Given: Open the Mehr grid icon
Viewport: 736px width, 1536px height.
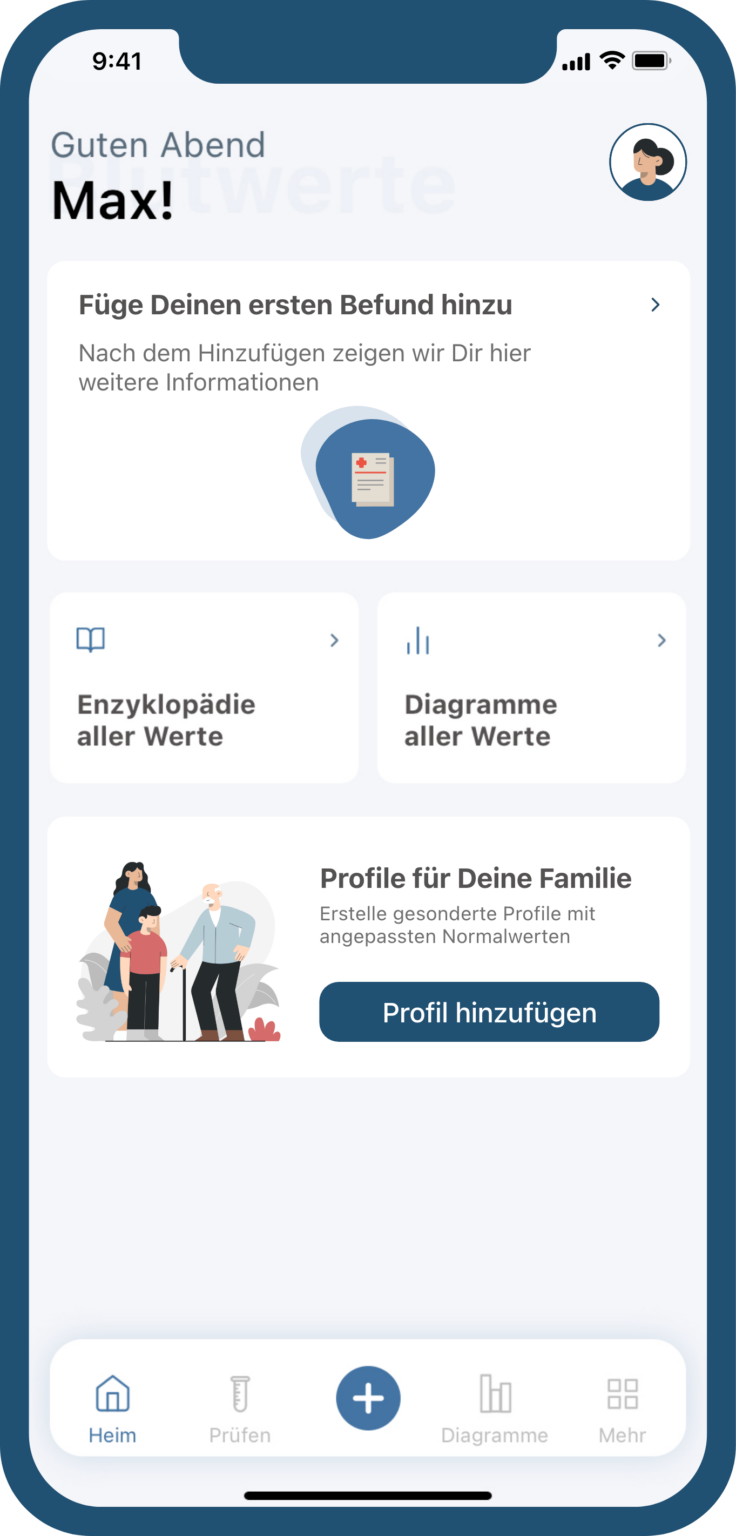Looking at the screenshot, I should (621, 1389).
